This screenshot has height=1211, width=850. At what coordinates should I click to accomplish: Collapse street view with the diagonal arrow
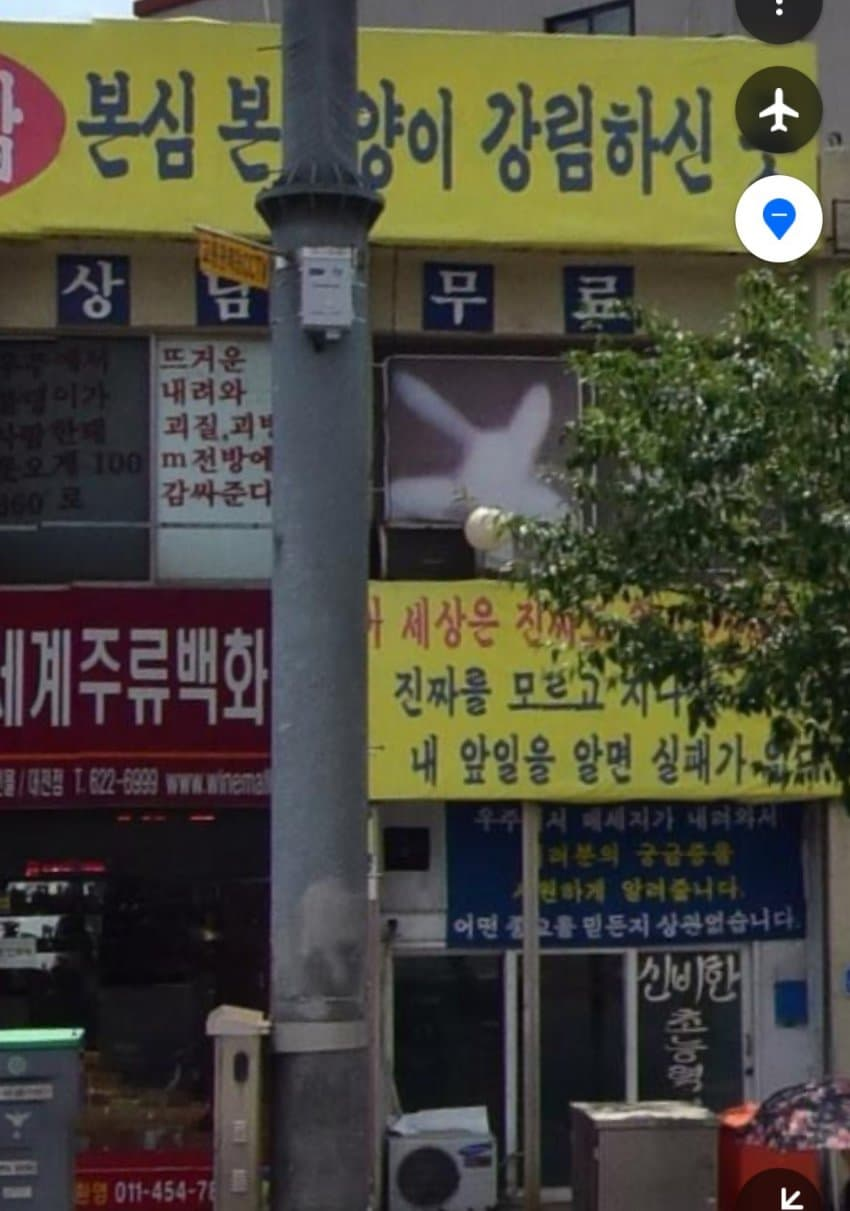[790, 1196]
